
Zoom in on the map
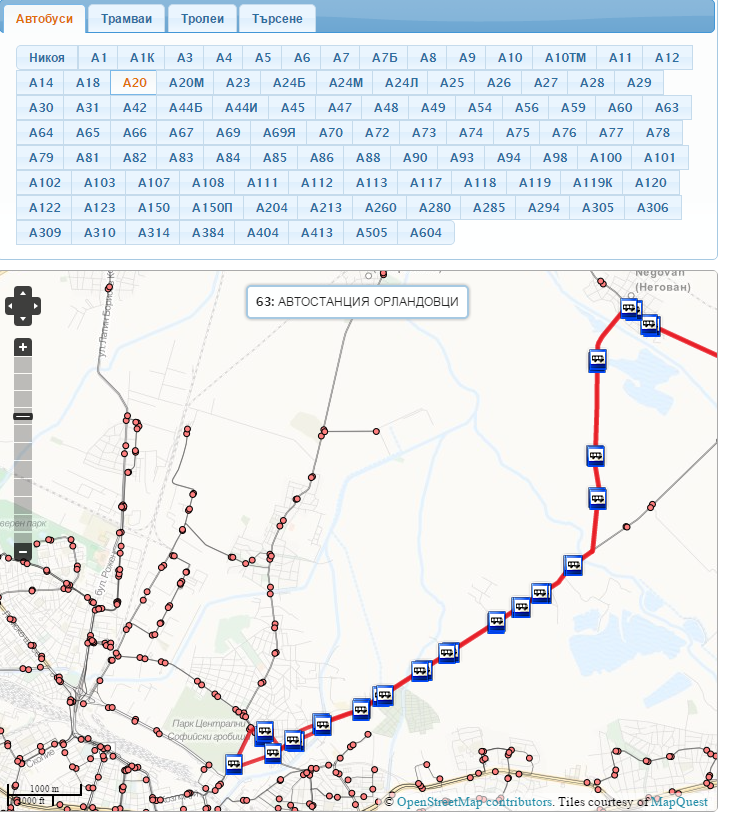tap(23, 347)
